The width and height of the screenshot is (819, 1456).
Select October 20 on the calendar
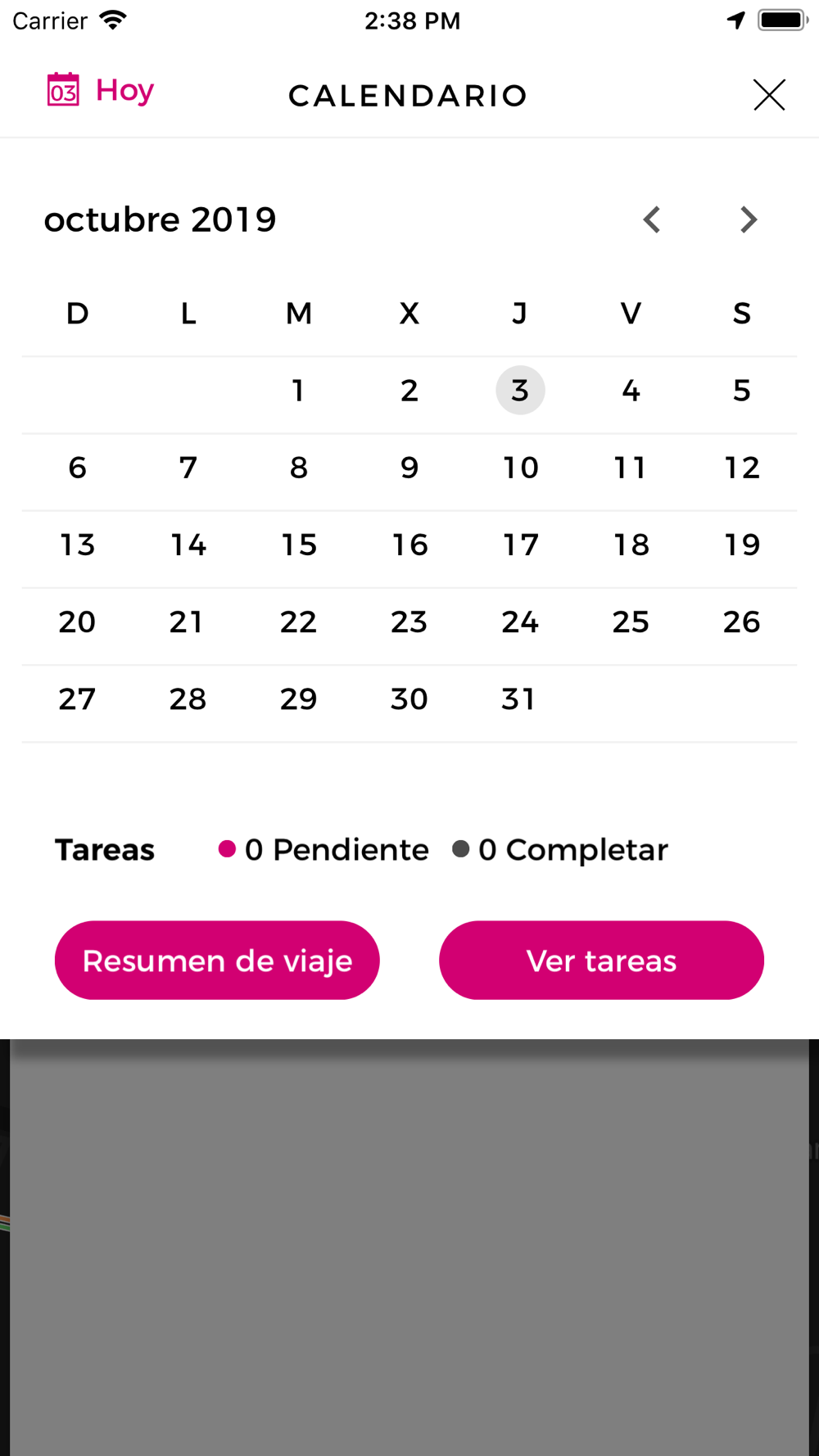pyautogui.click(x=77, y=622)
